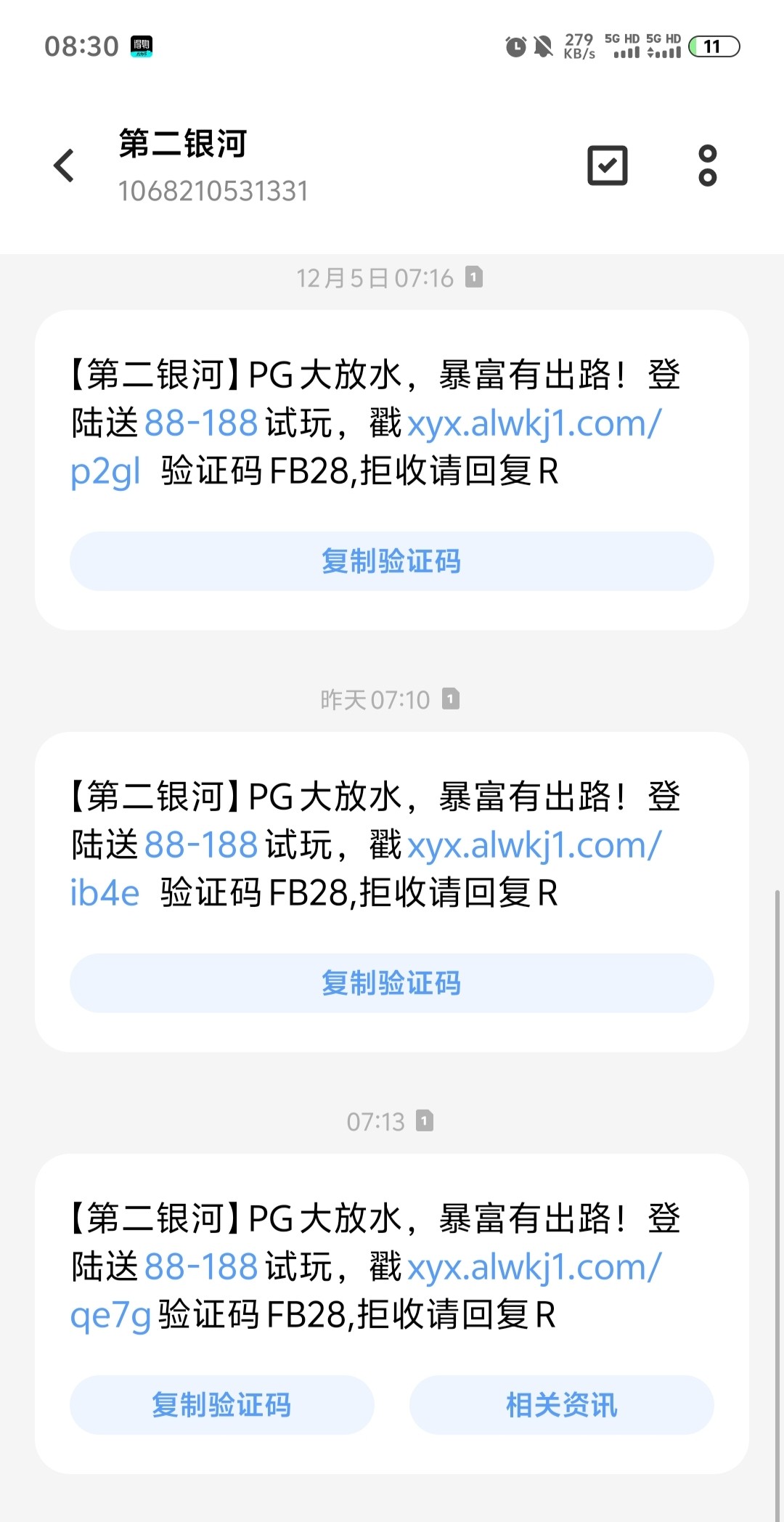Open the overflow menu
The width and height of the screenshot is (784, 1522).
tap(707, 166)
